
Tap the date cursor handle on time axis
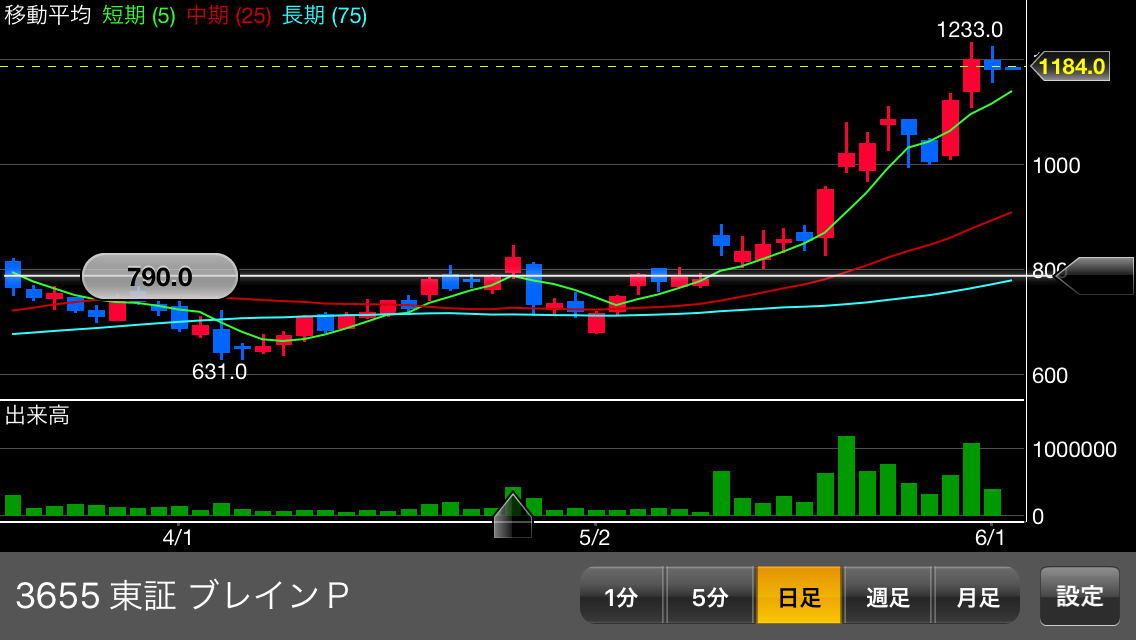pos(513,517)
